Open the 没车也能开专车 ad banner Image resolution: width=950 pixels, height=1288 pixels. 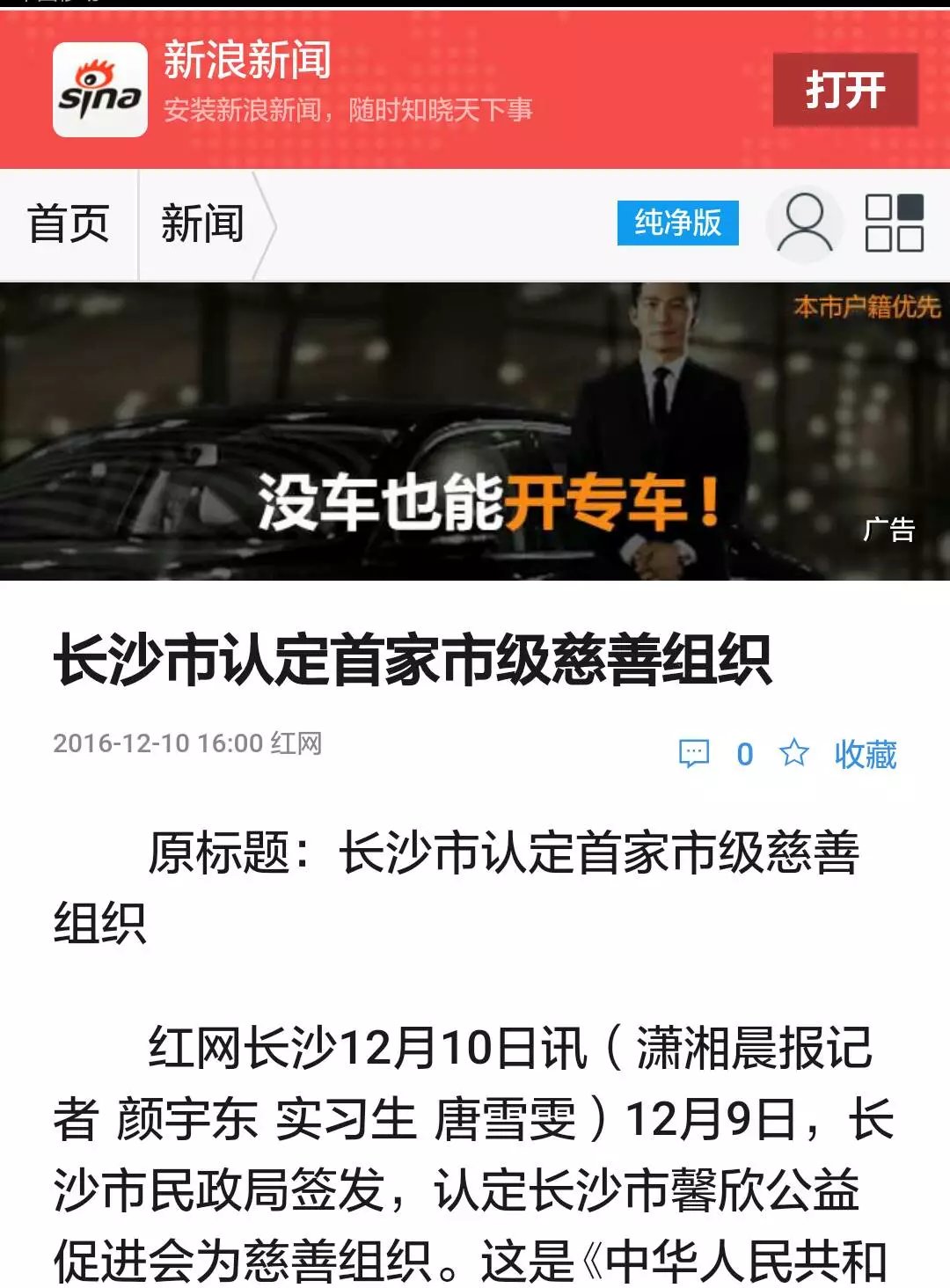pos(475,431)
